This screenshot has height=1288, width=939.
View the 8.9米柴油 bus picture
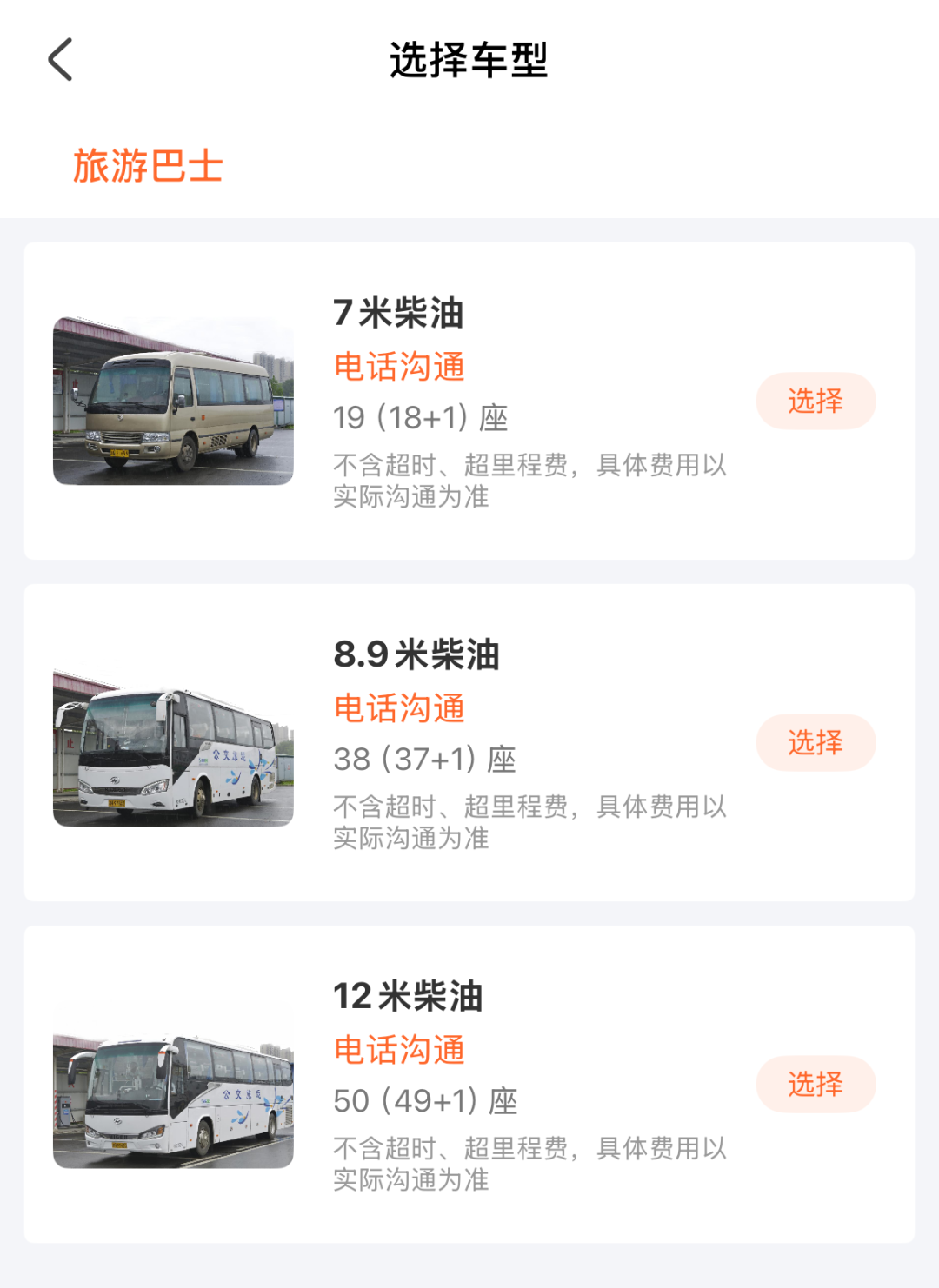click(x=173, y=746)
